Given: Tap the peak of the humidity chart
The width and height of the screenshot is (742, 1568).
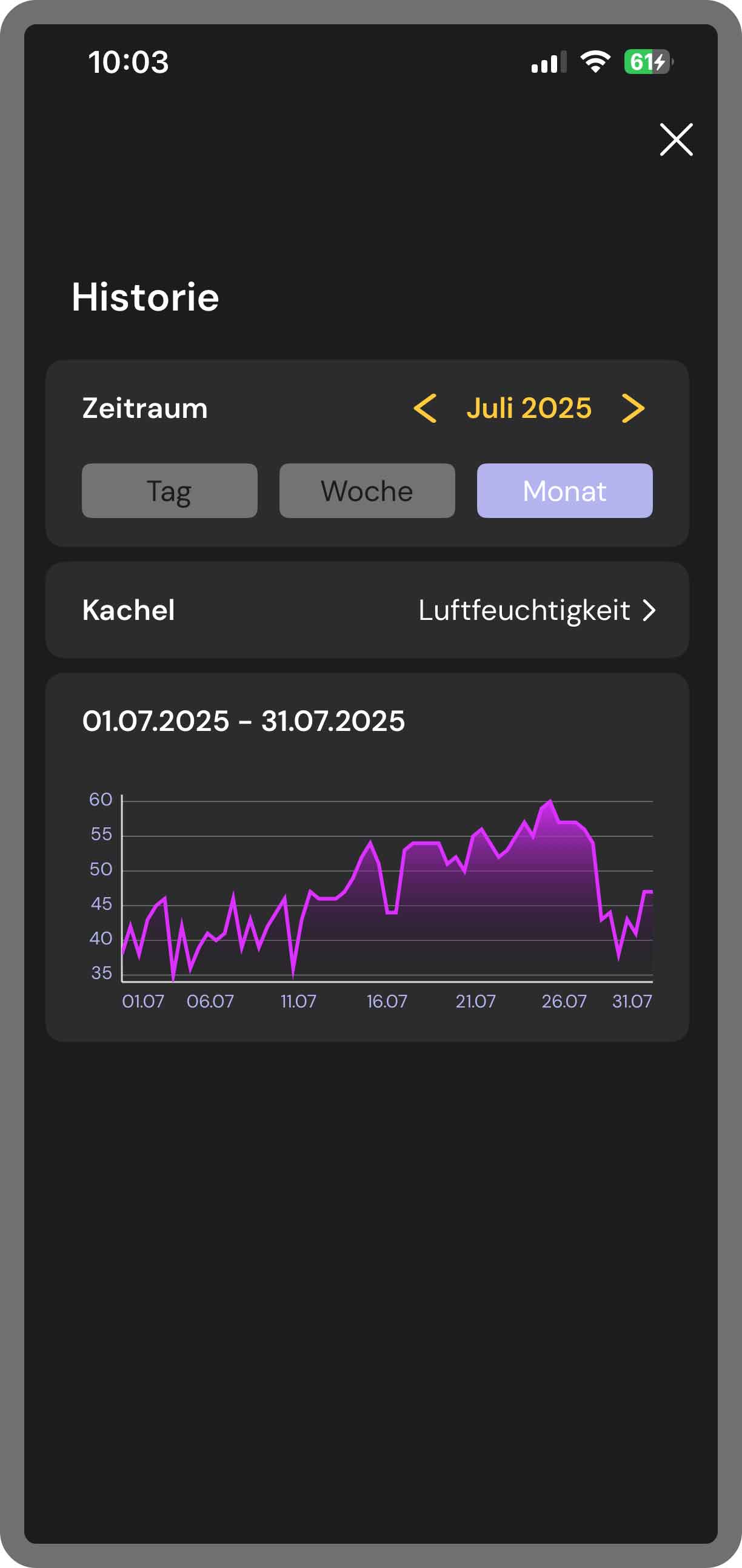Looking at the screenshot, I should [551, 801].
